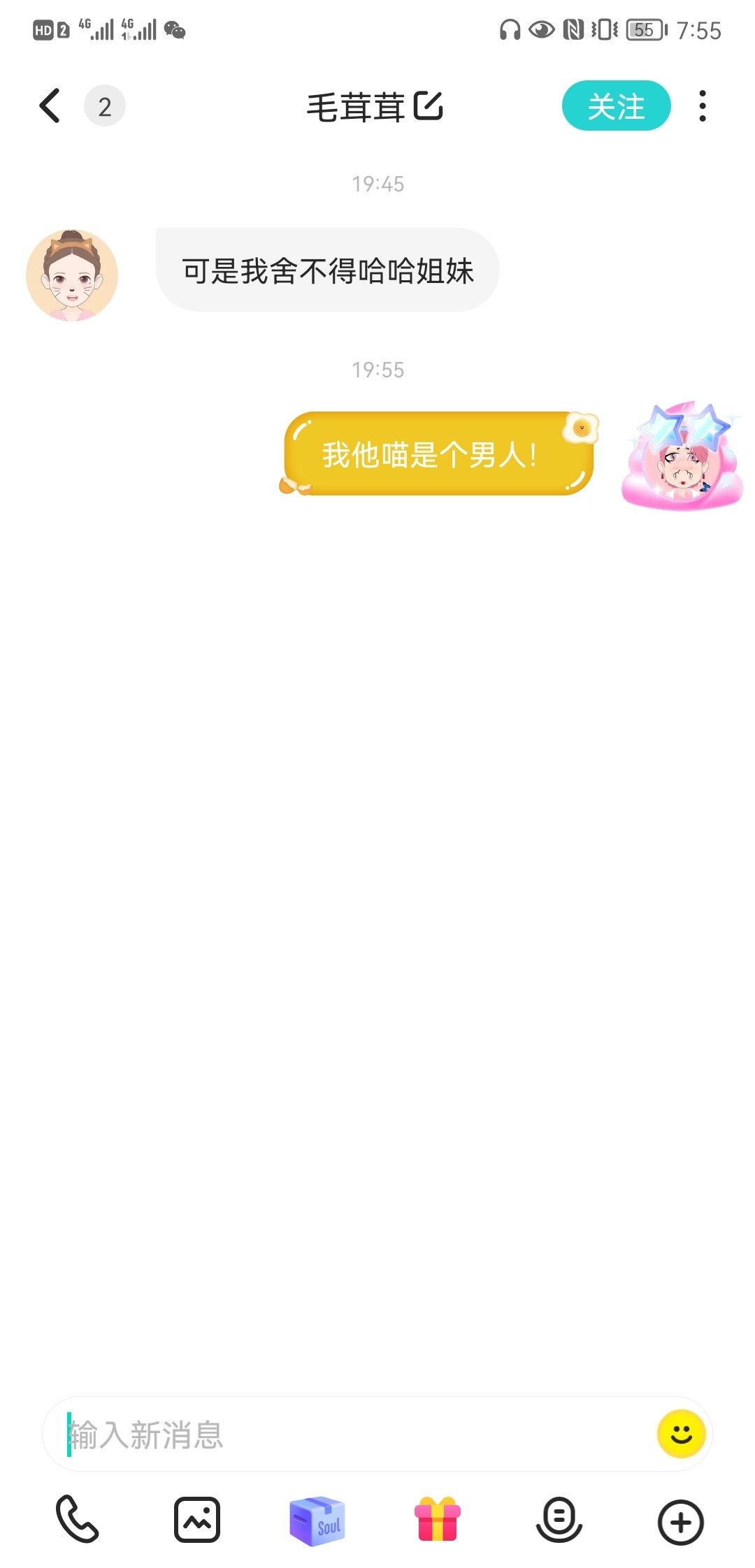Open the three-dot overflow menu
Screen dimensions: 755x1568
click(703, 106)
